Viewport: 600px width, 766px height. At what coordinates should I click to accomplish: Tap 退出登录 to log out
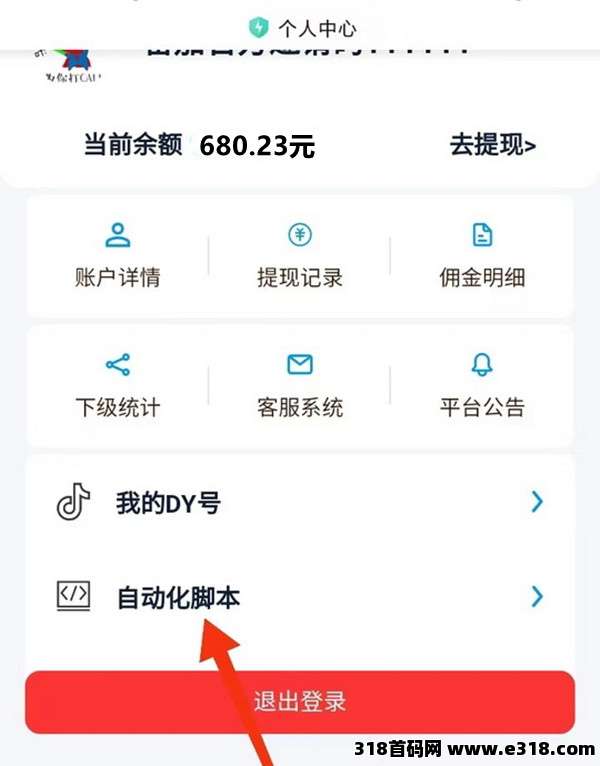pyautogui.click(x=300, y=701)
